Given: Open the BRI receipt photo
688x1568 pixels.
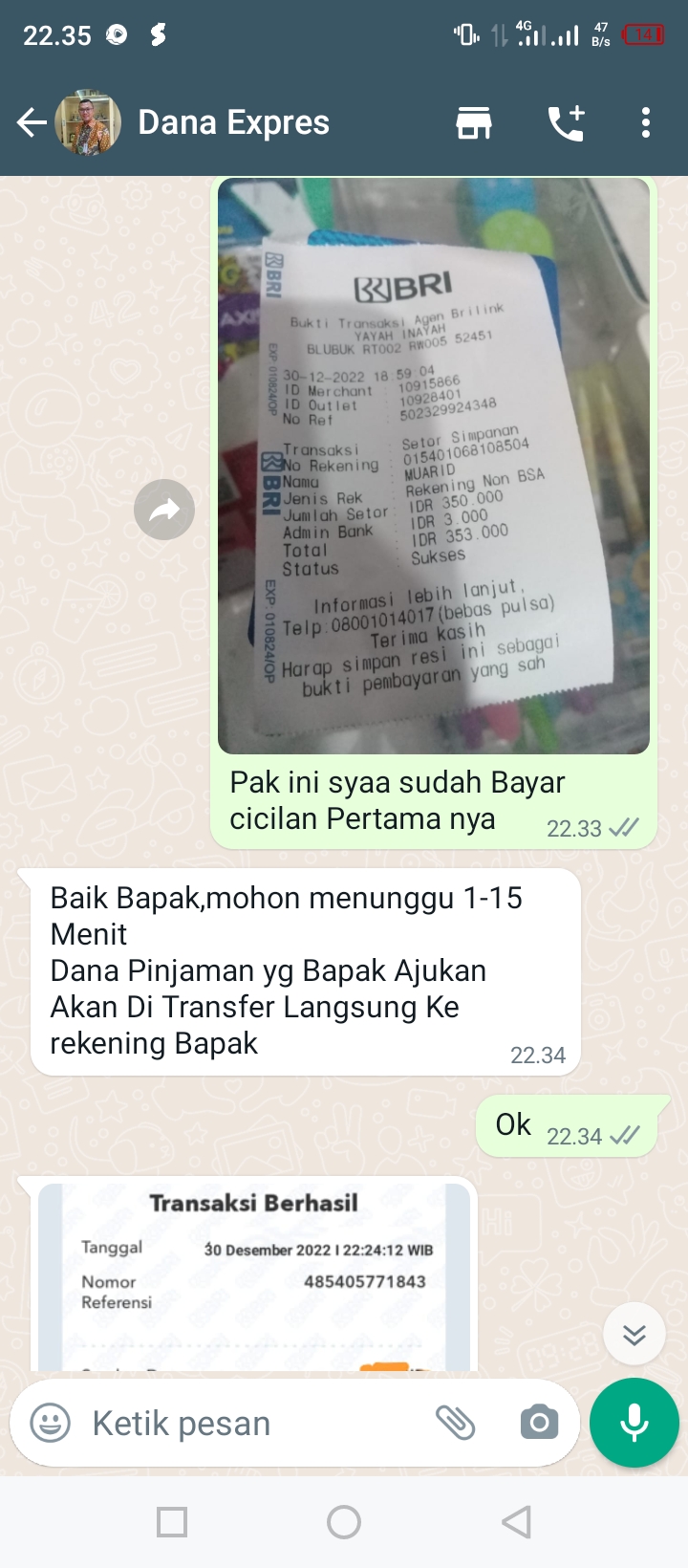Looking at the screenshot, I should 434,467.
